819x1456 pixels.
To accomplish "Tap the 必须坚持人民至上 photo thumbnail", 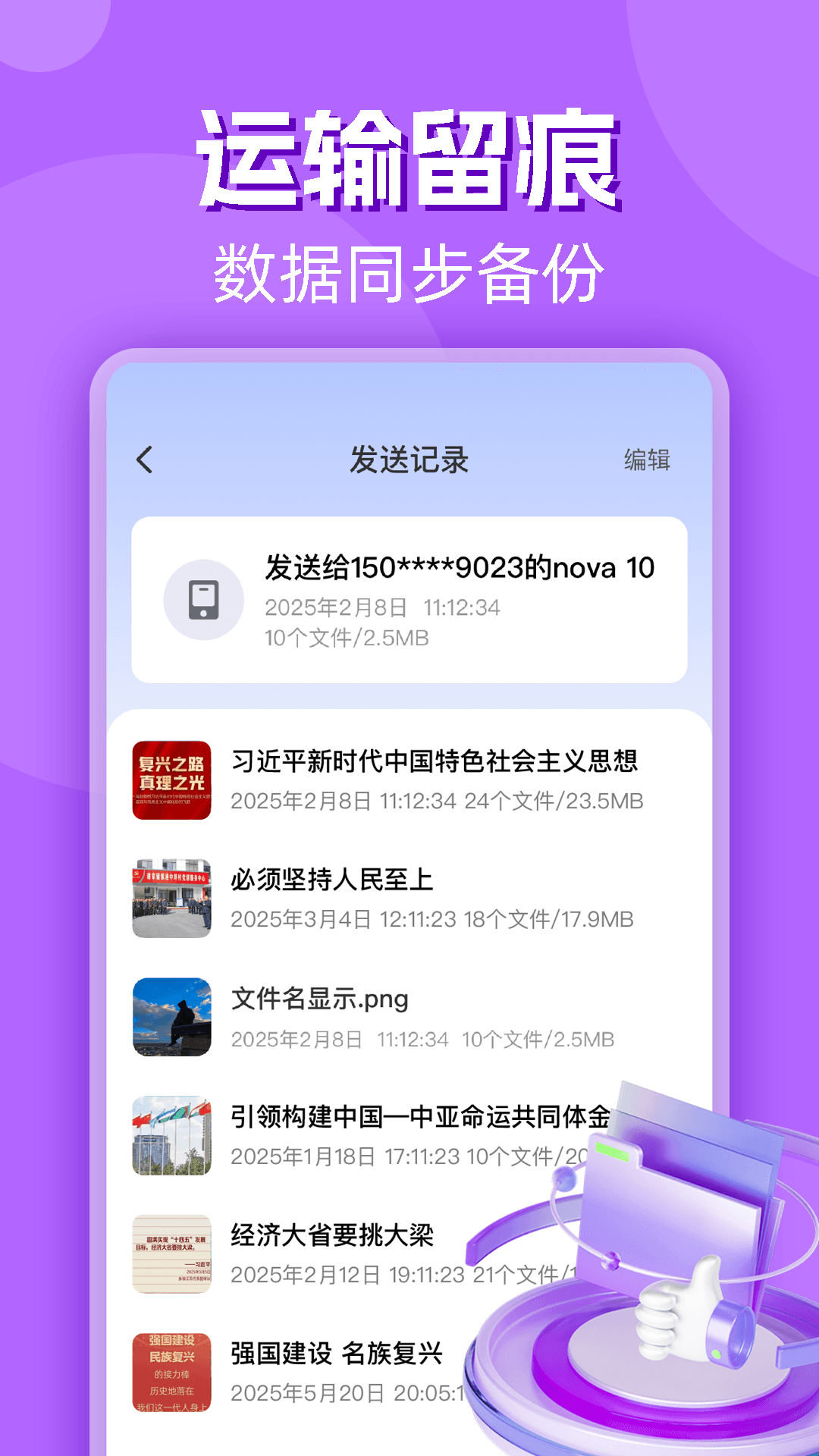I will pyautogui.click(x=171, y=899).
